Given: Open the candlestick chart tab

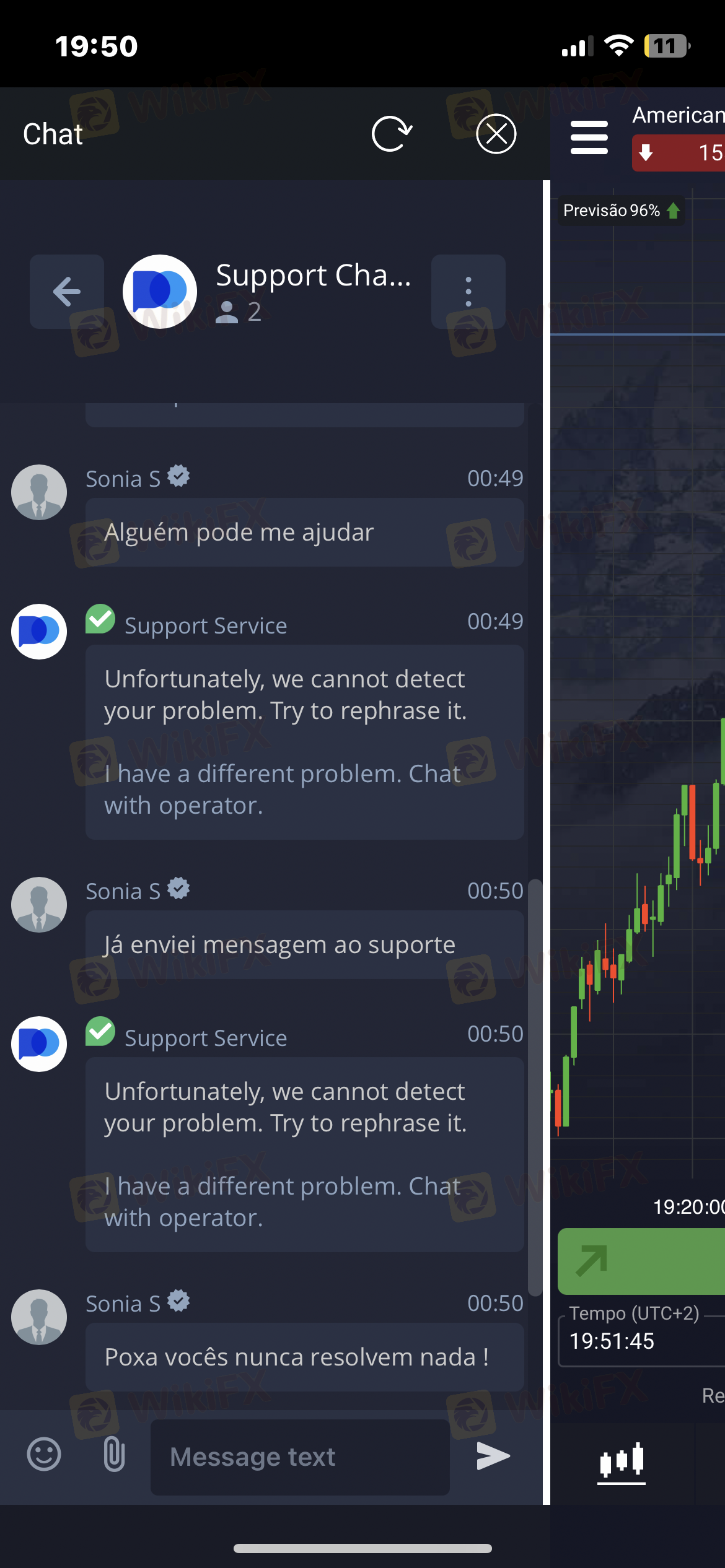Looking at the screenshot, I should pyautogui.click(x=622, y=1462).
